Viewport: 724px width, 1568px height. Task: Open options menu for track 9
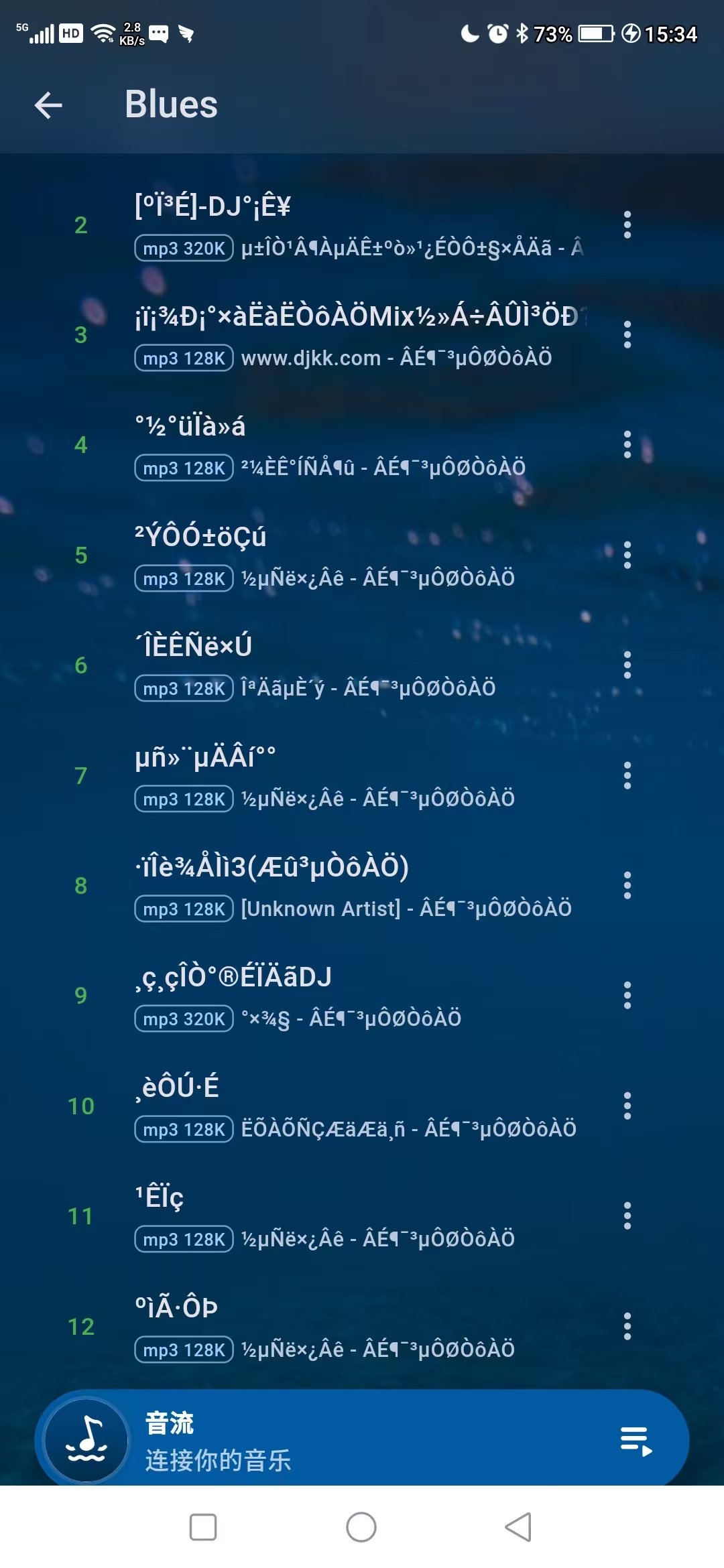[x=627, y=996]
